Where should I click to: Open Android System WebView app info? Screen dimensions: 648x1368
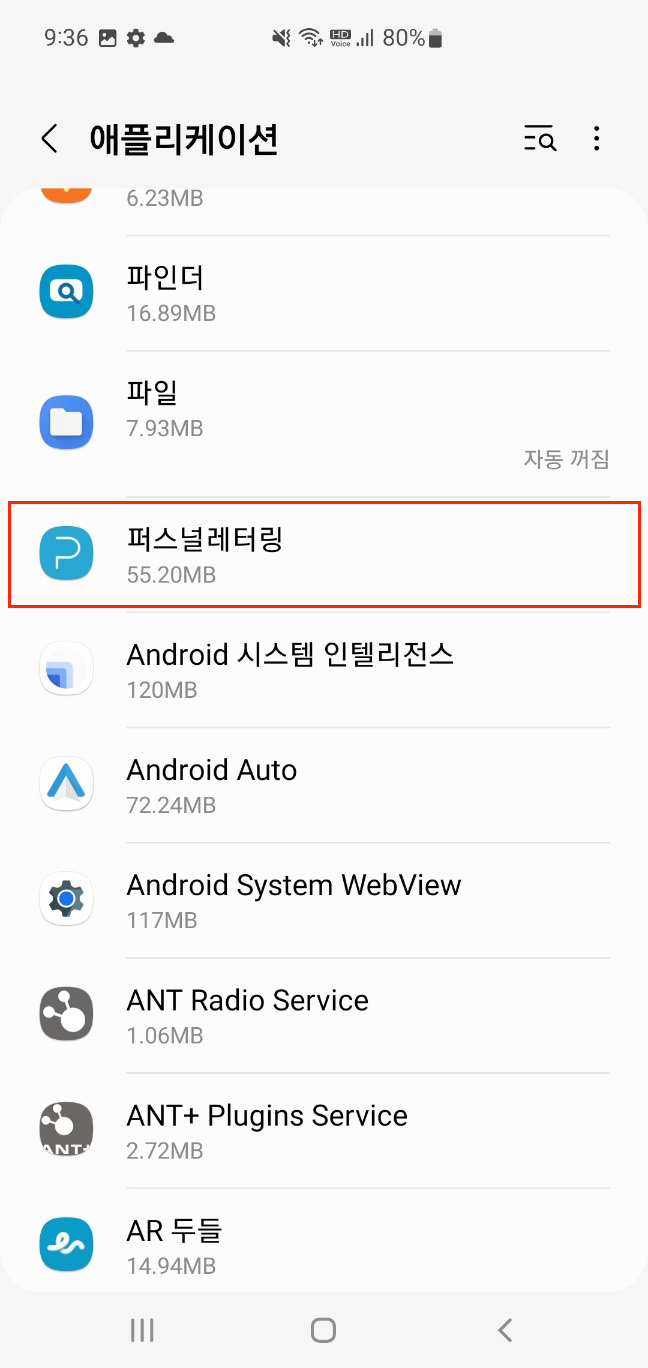coord(324,900)
